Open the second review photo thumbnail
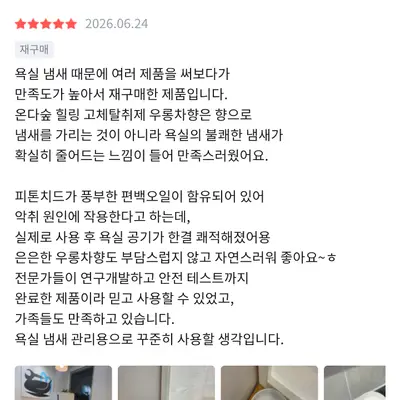Image resolution: width=400 pixels, height=400 pixels. [x=166, y=383]
